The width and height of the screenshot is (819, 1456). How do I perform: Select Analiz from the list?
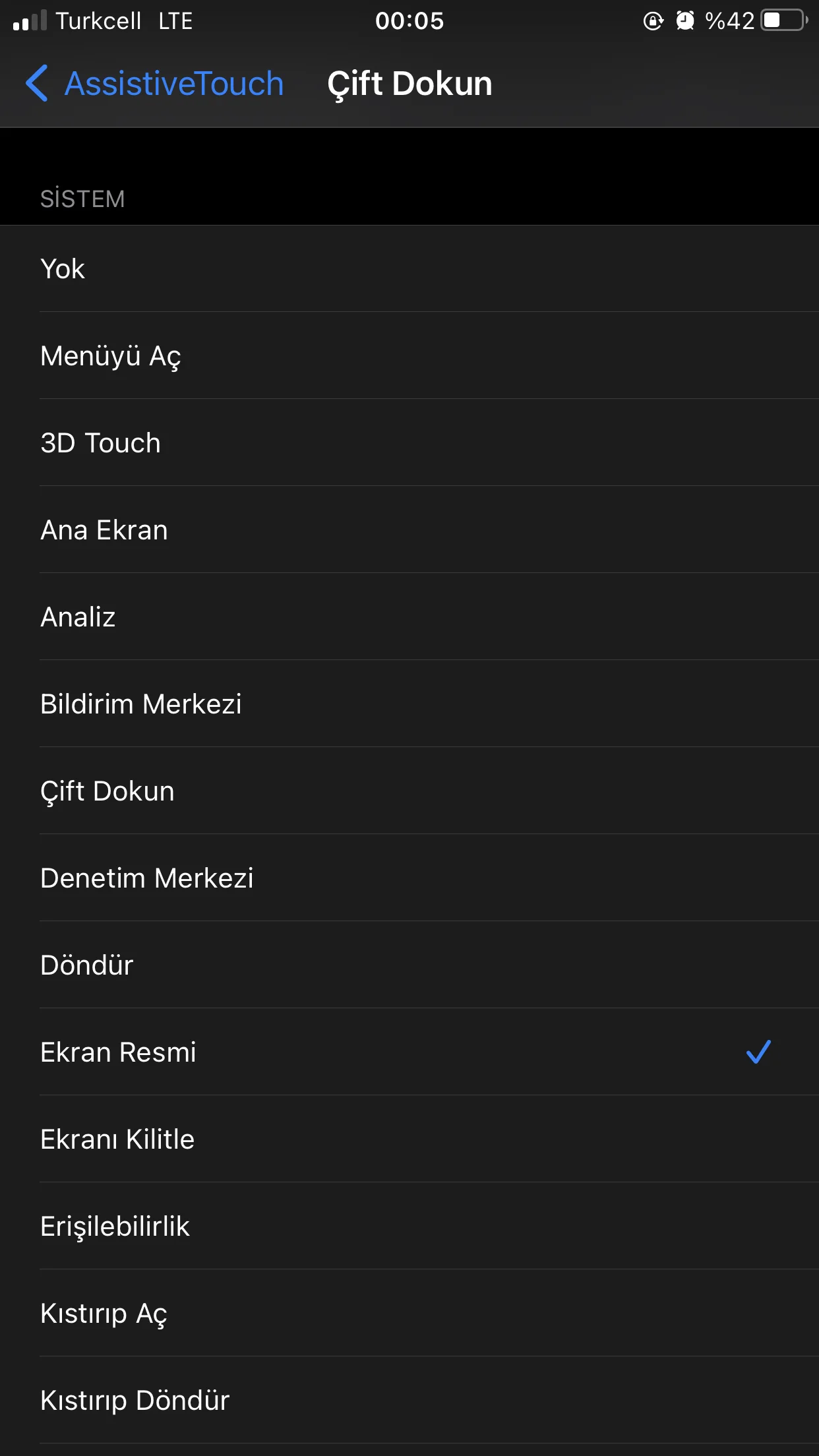click(409, 617)
